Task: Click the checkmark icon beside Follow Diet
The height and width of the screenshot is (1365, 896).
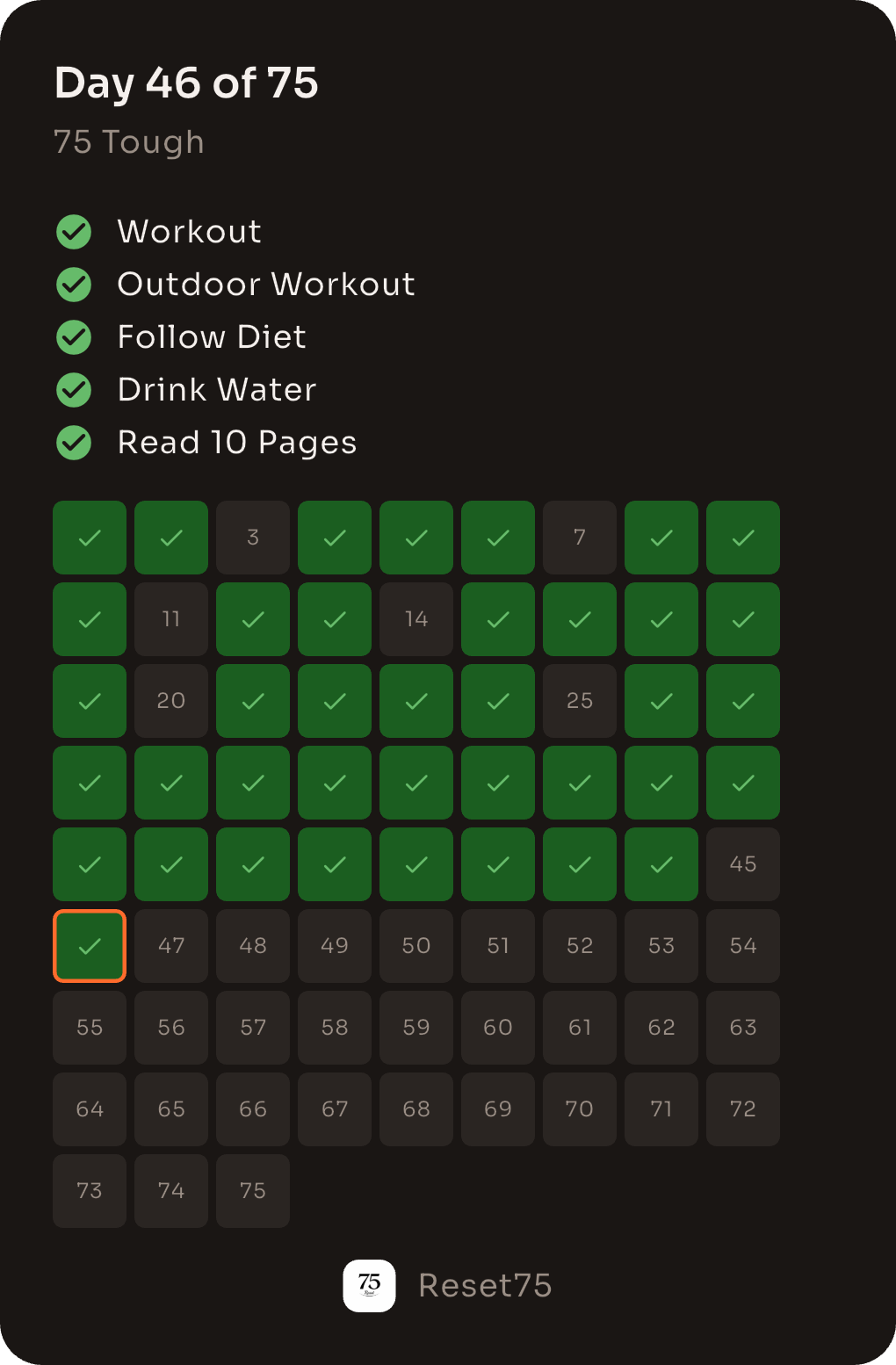Action: click(73, 336)
